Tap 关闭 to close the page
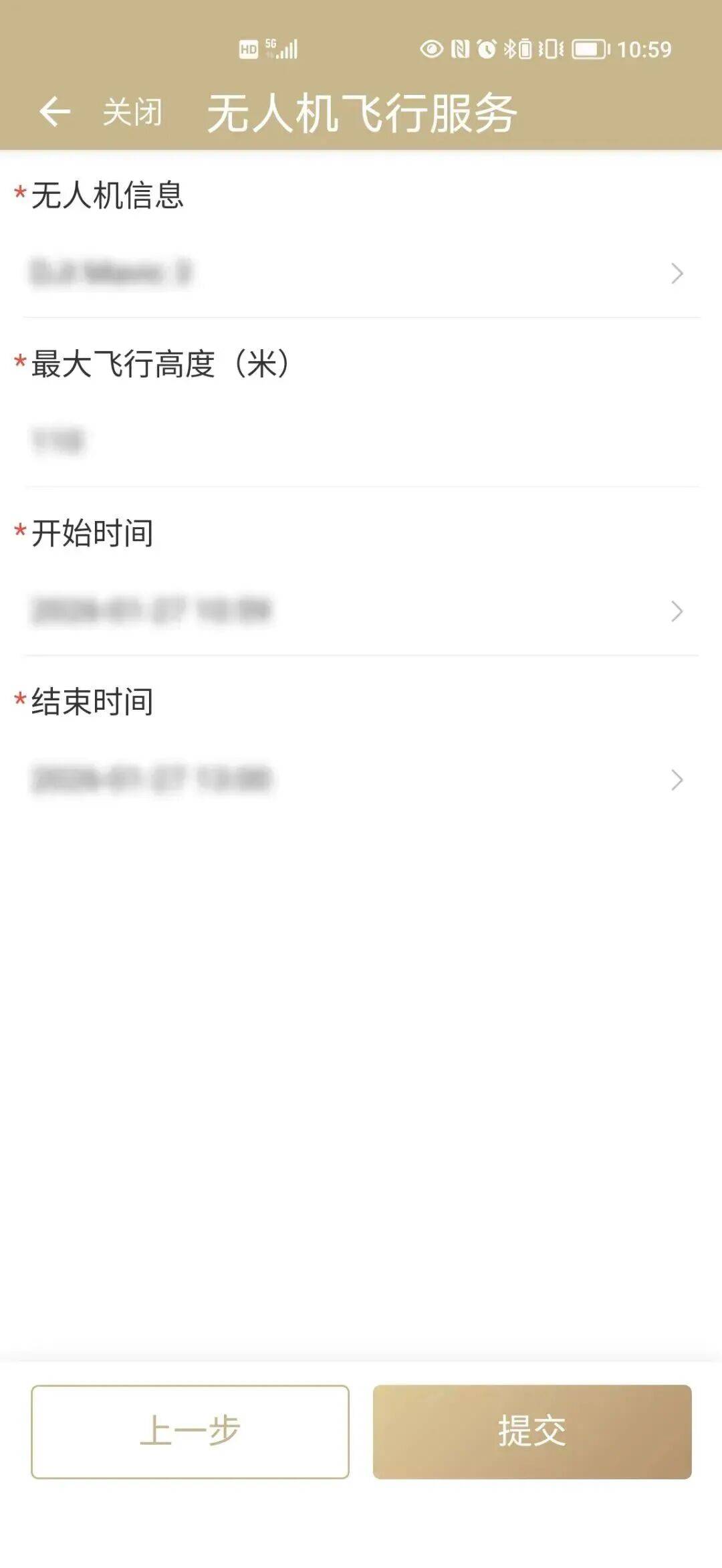This screenshot has height=1568, width=722. [x=132, y=112]
